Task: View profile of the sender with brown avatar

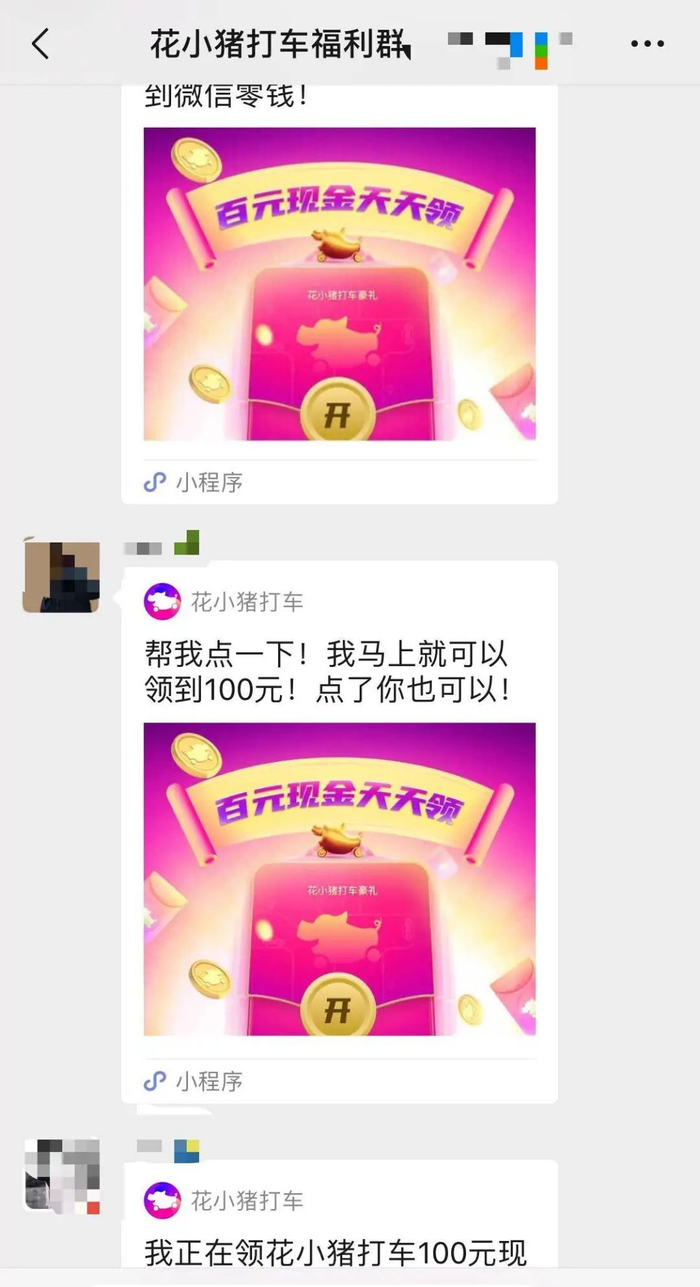Action: (x=61, y=577)
